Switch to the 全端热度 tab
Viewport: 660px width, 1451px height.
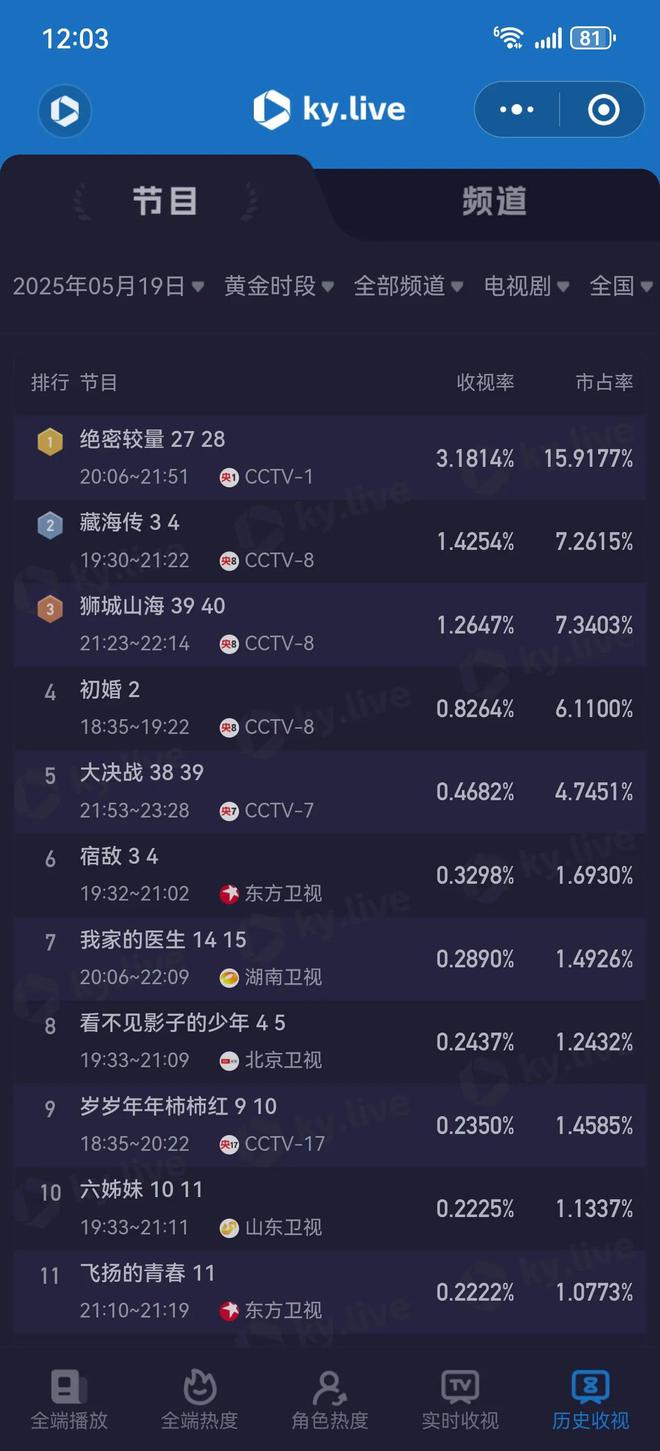click(x=200, y=1400)
